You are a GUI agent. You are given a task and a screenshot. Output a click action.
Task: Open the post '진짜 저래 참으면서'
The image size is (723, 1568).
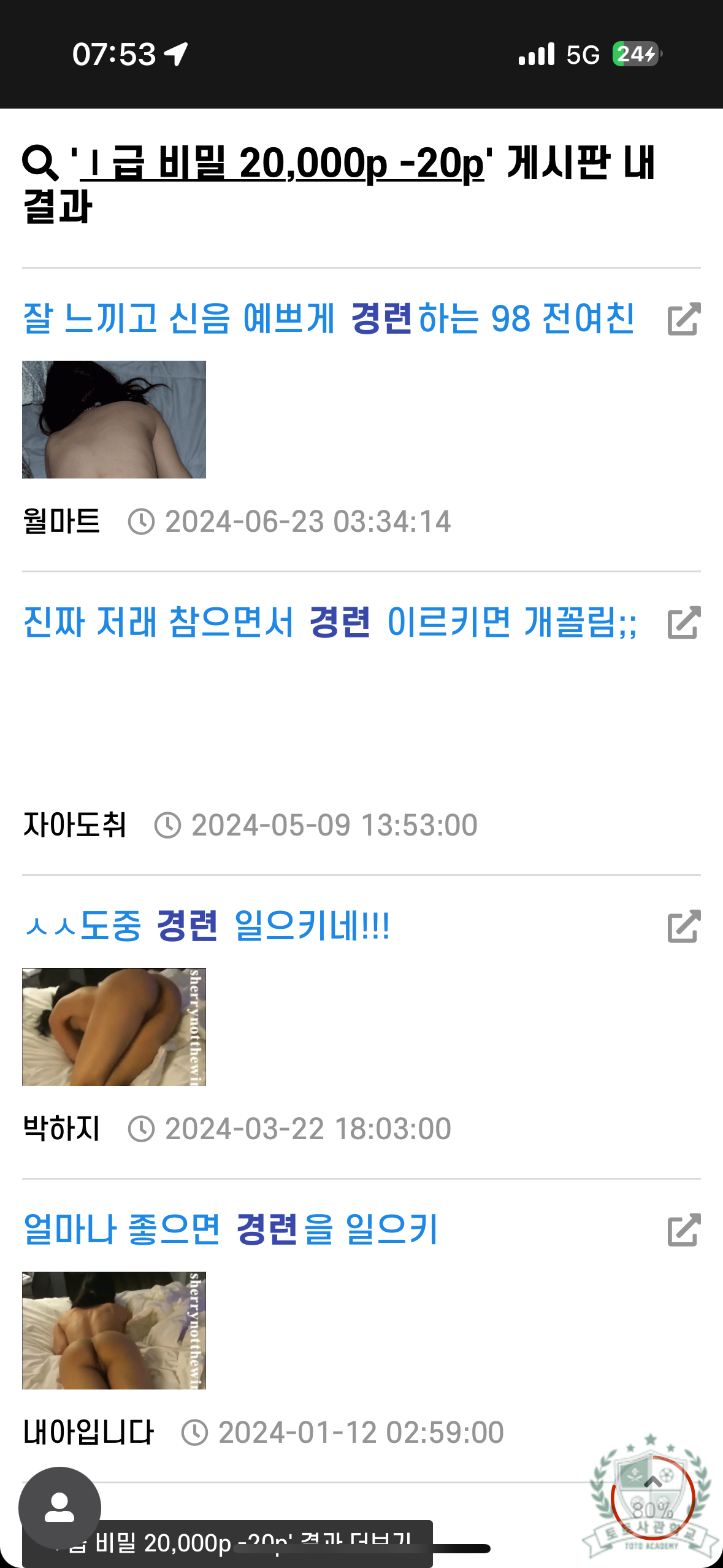click(329, 622)
